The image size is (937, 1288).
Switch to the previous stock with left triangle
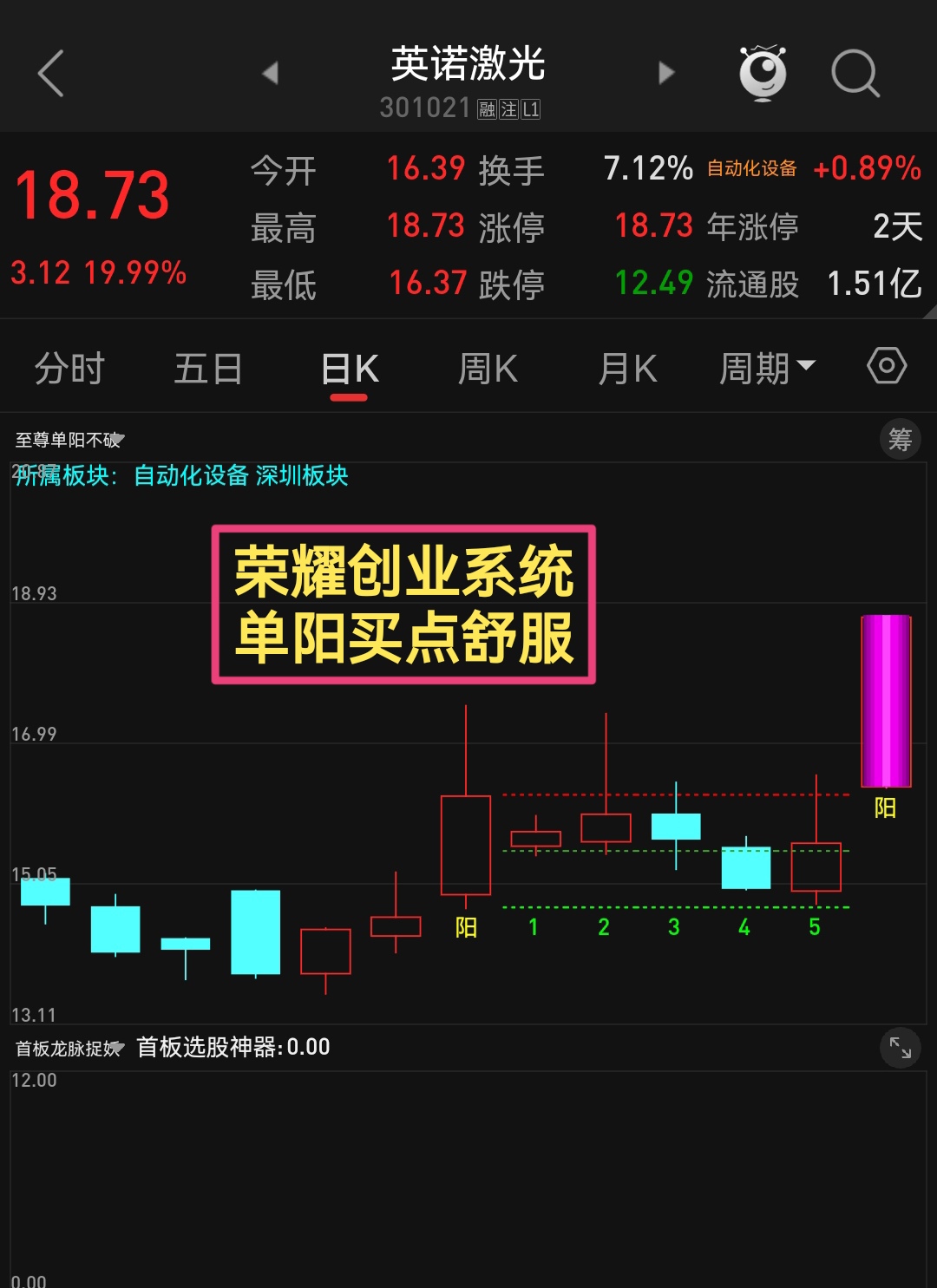(x=270, y=73)
